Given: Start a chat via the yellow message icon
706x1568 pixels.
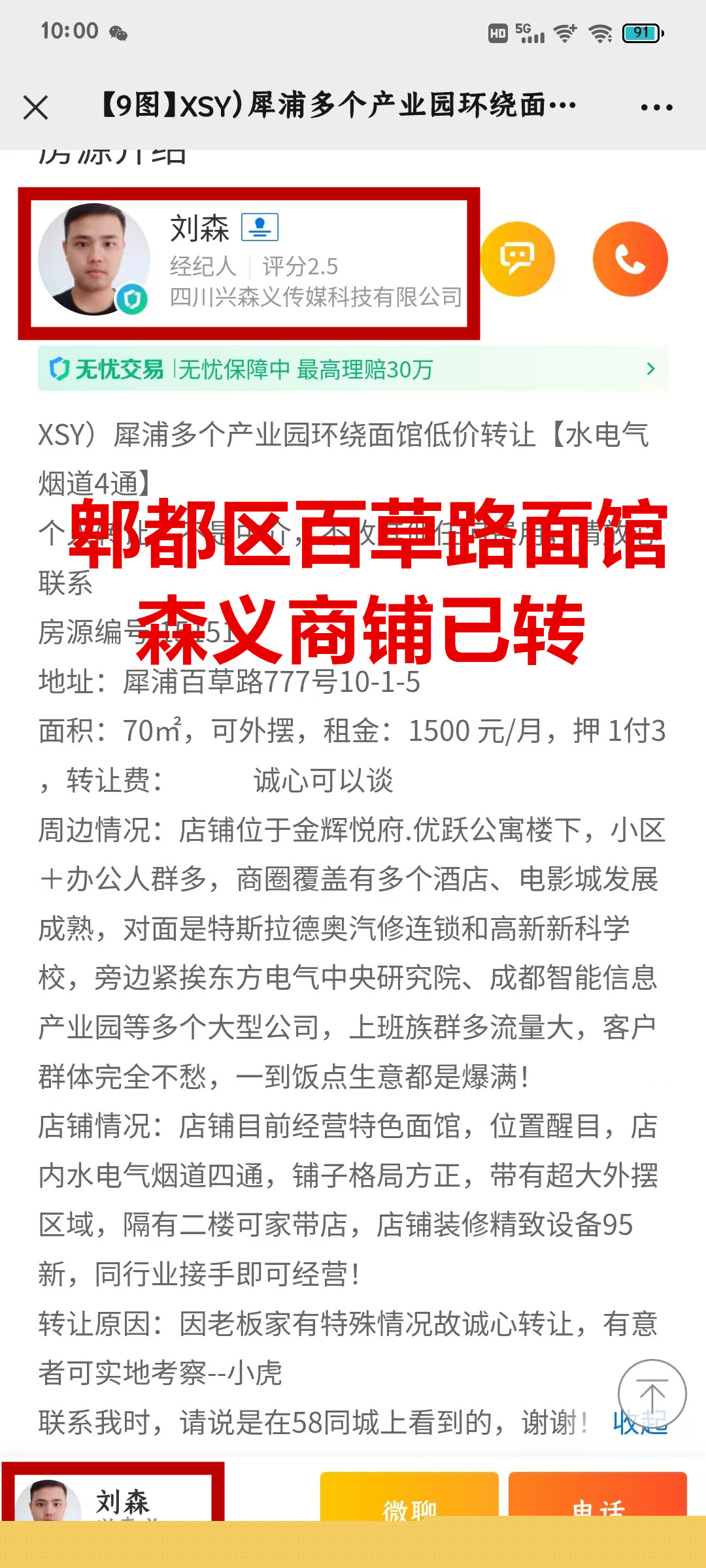Looking at the screenshot, I should pyautogui.click(x=518, y=259).
